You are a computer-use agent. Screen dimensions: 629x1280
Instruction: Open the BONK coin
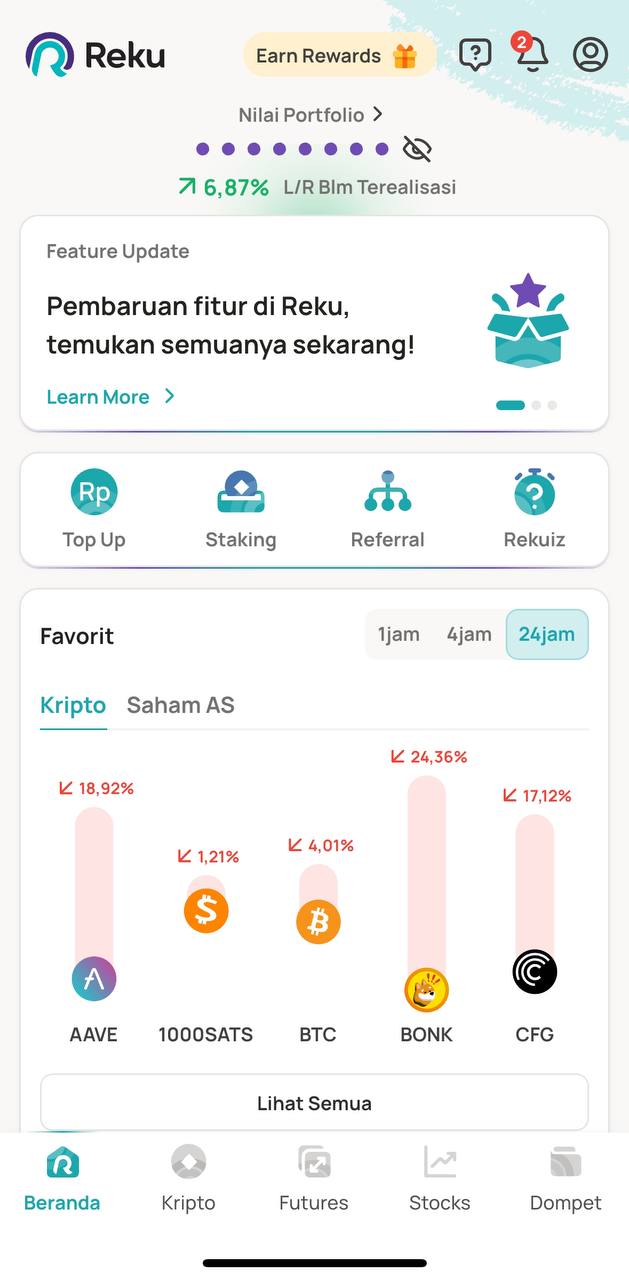426,991
